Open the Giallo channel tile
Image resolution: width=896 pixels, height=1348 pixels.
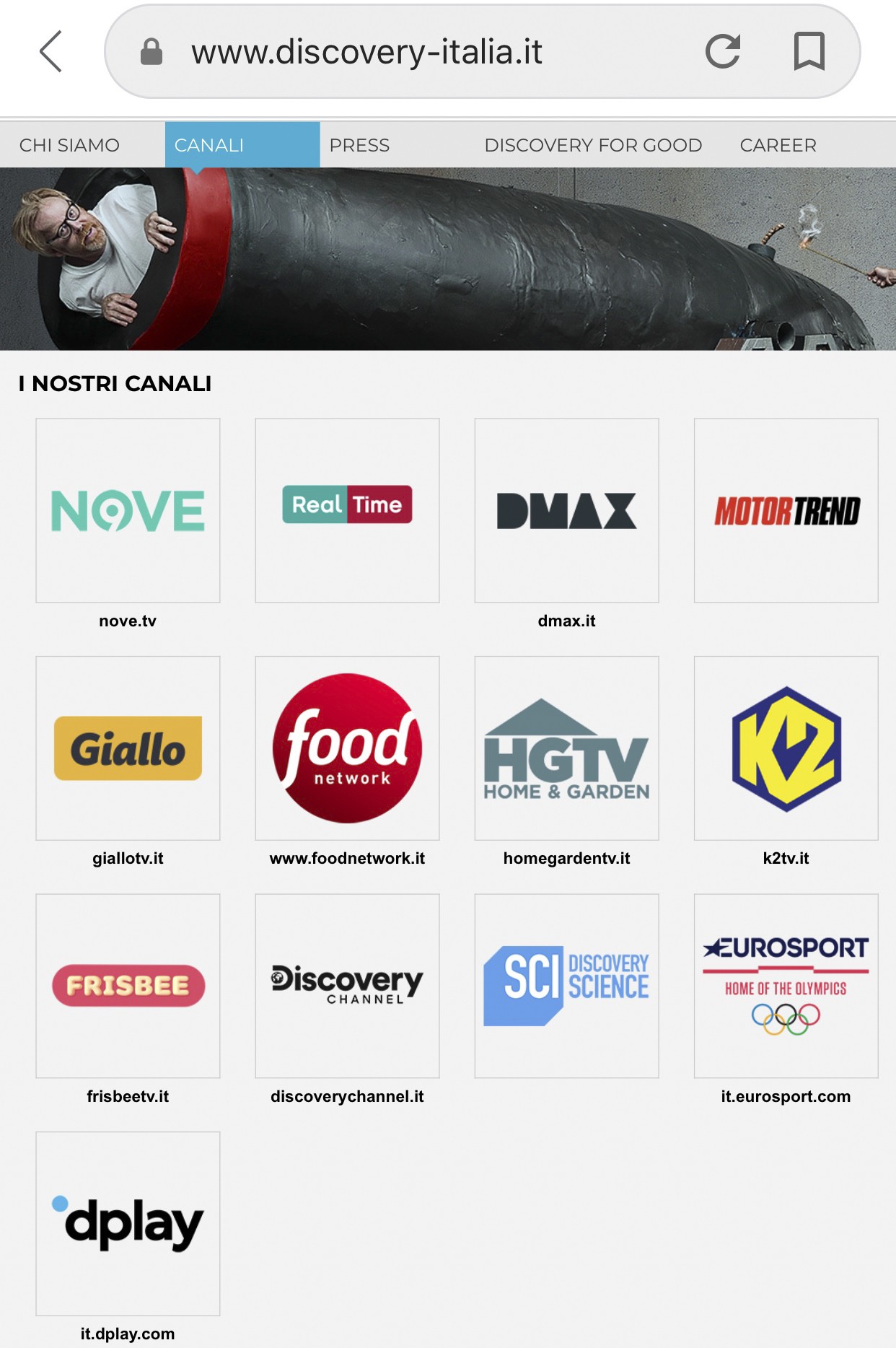point(128,748)
